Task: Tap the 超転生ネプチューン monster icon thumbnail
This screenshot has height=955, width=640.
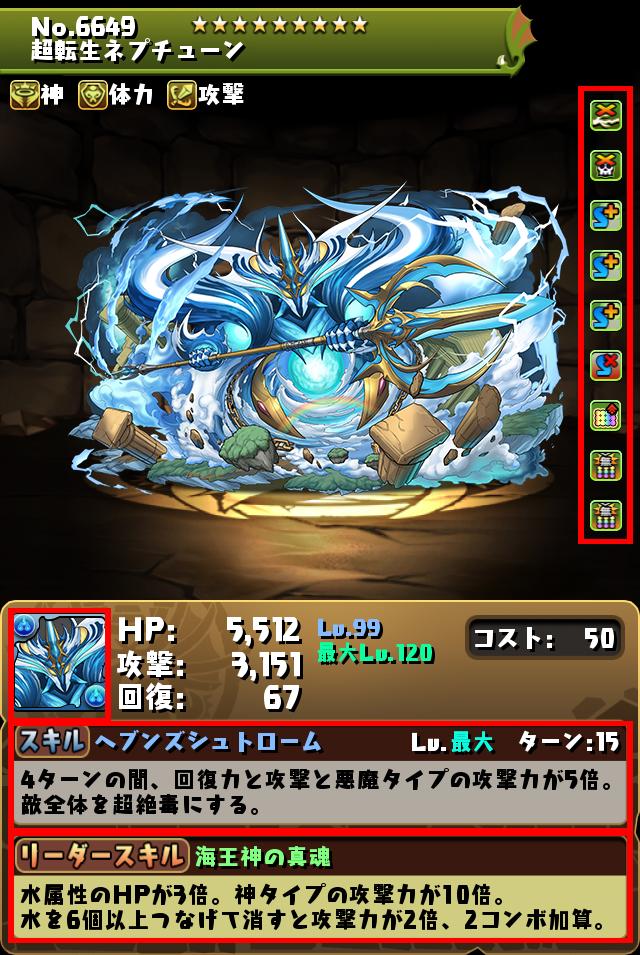Action: coord(58,664)
